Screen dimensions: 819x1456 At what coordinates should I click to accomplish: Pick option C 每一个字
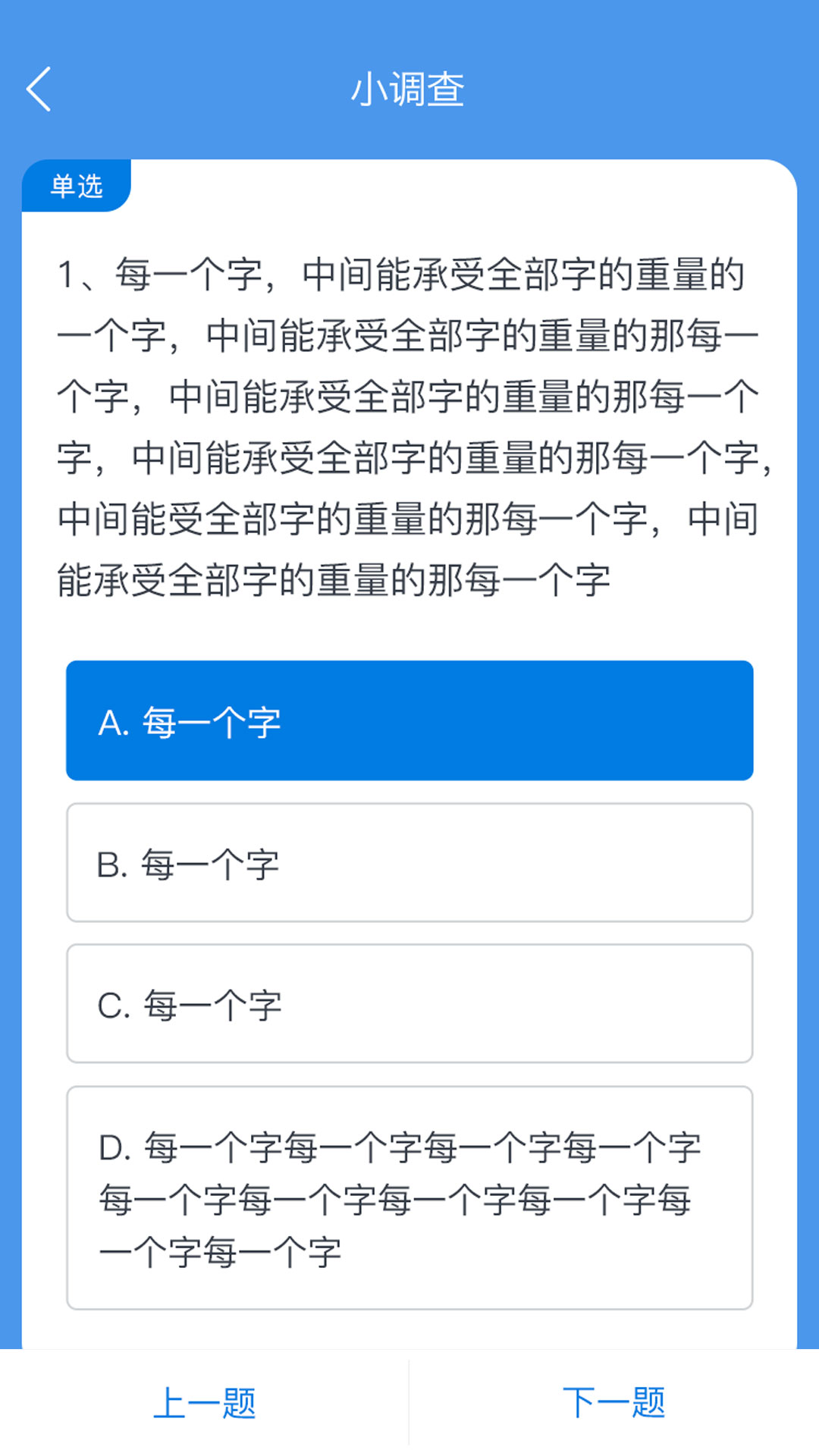[409, 1005]
